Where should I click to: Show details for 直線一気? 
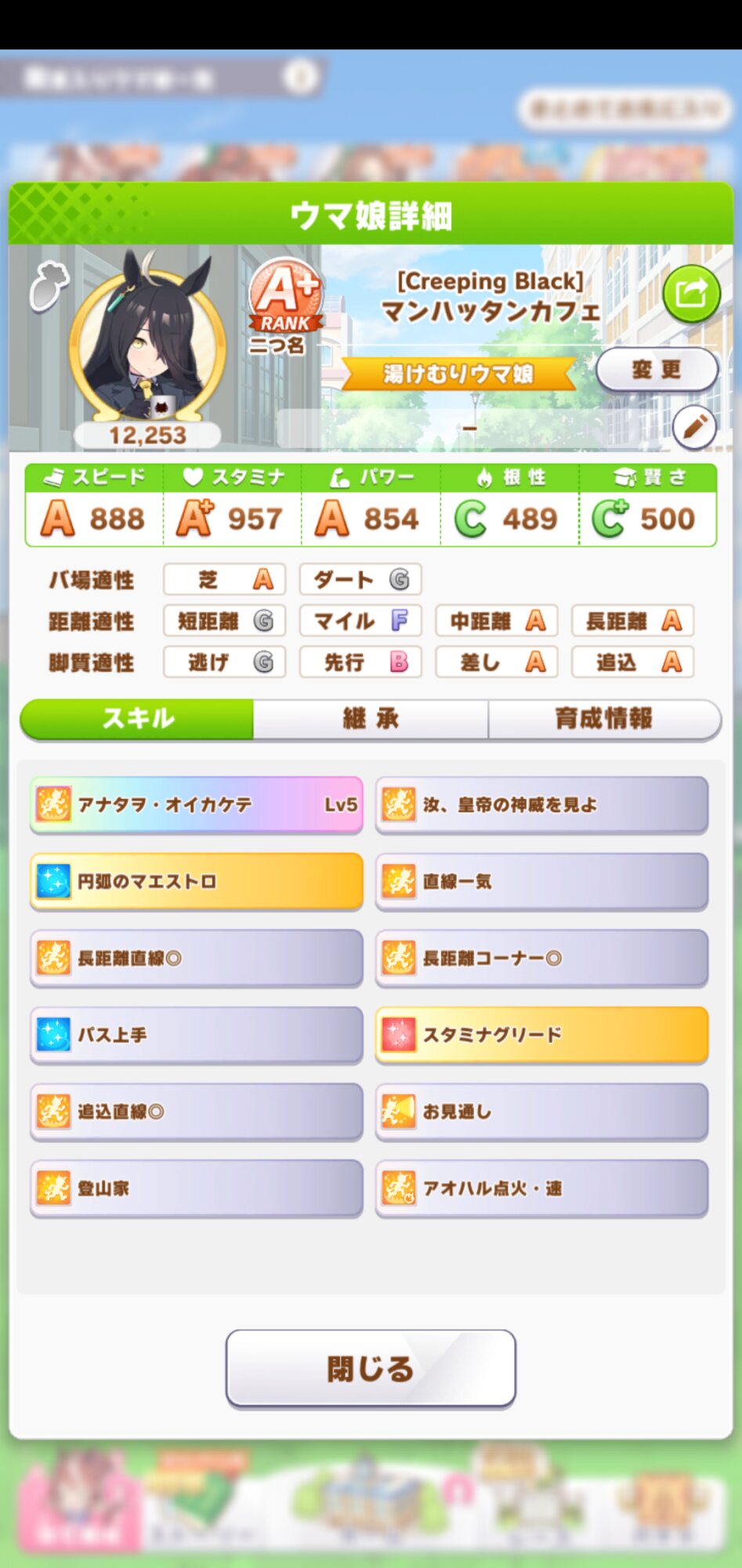pos(541,881)
